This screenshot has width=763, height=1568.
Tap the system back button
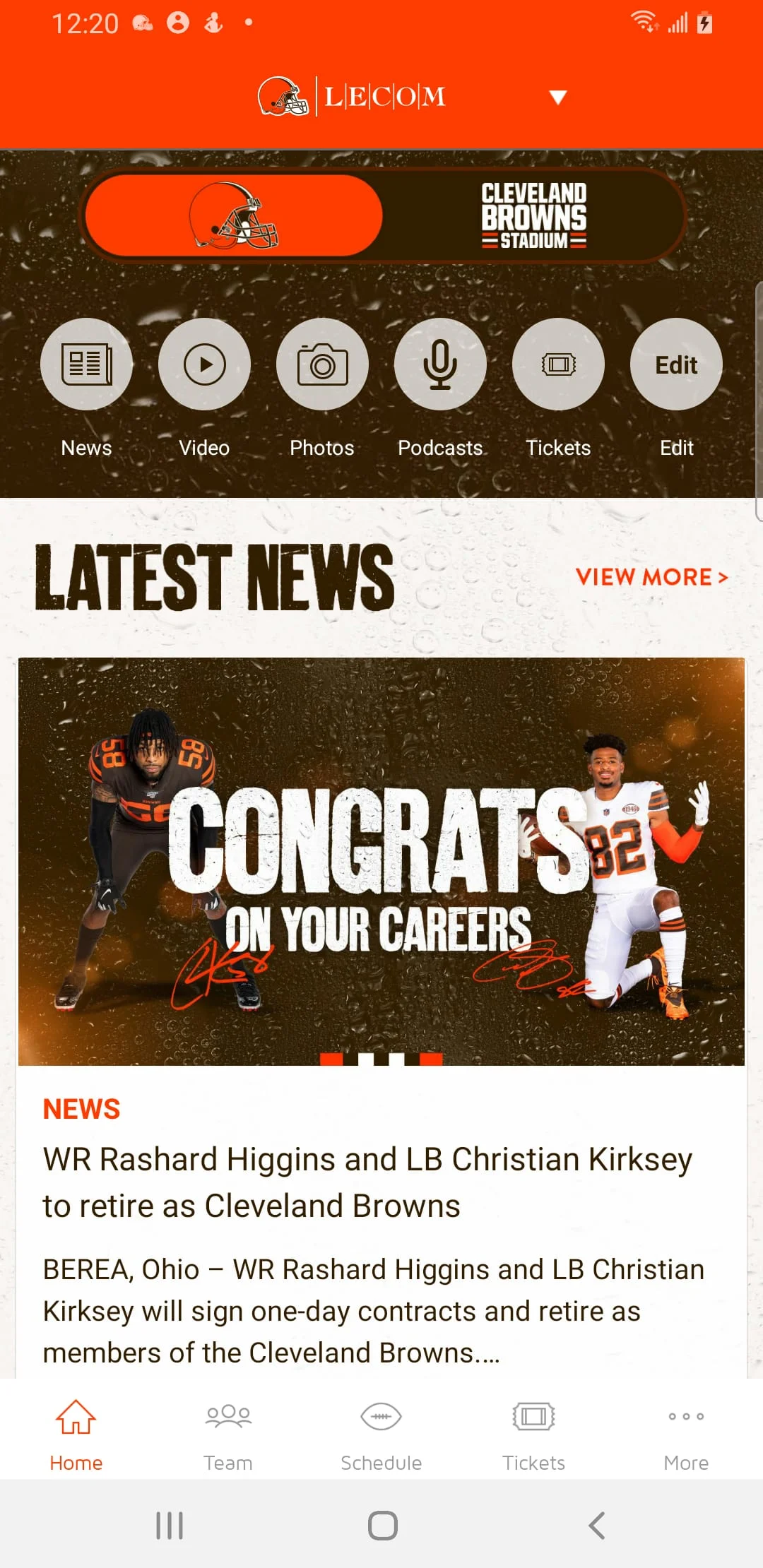tap(597, 1526)
